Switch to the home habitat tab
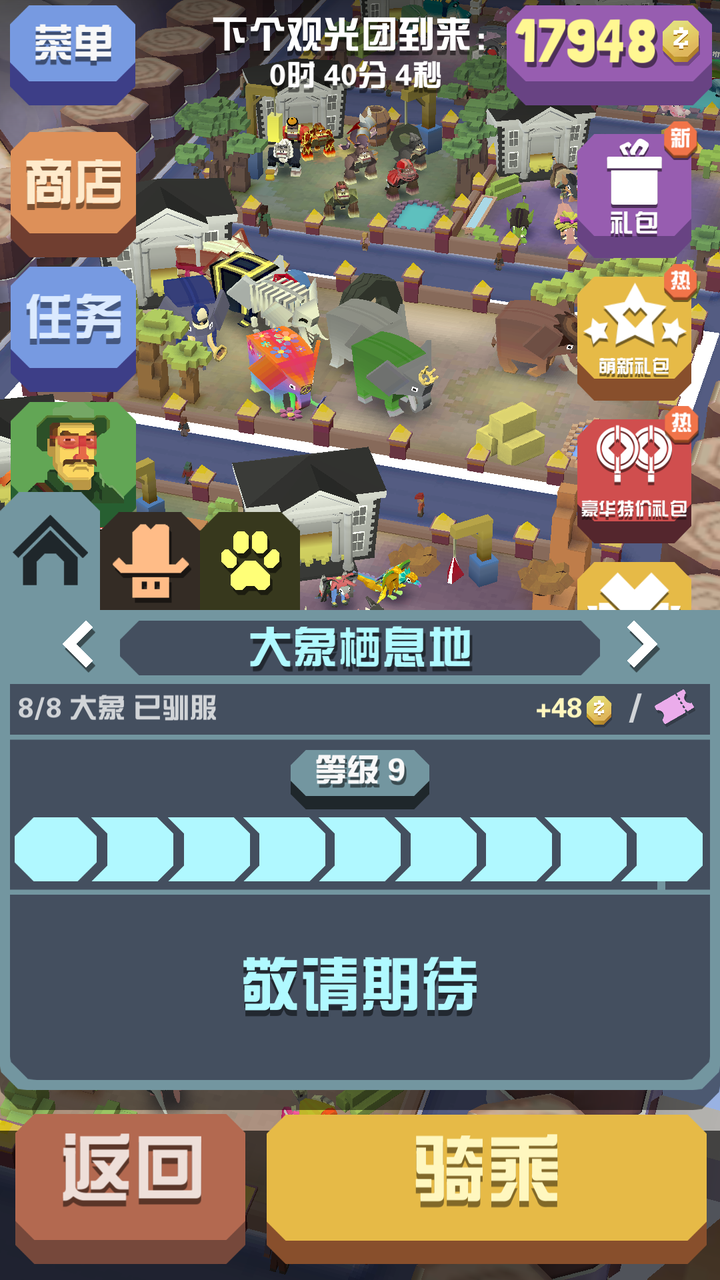 pos(50,553)
